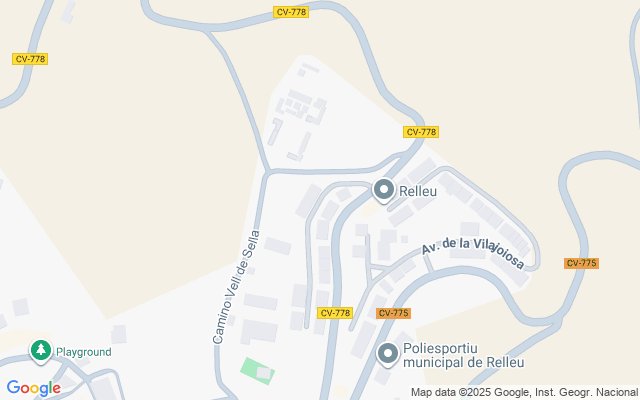640x400 pixels.
Task: Open the Relleu place marker
Action: [384, 191]
